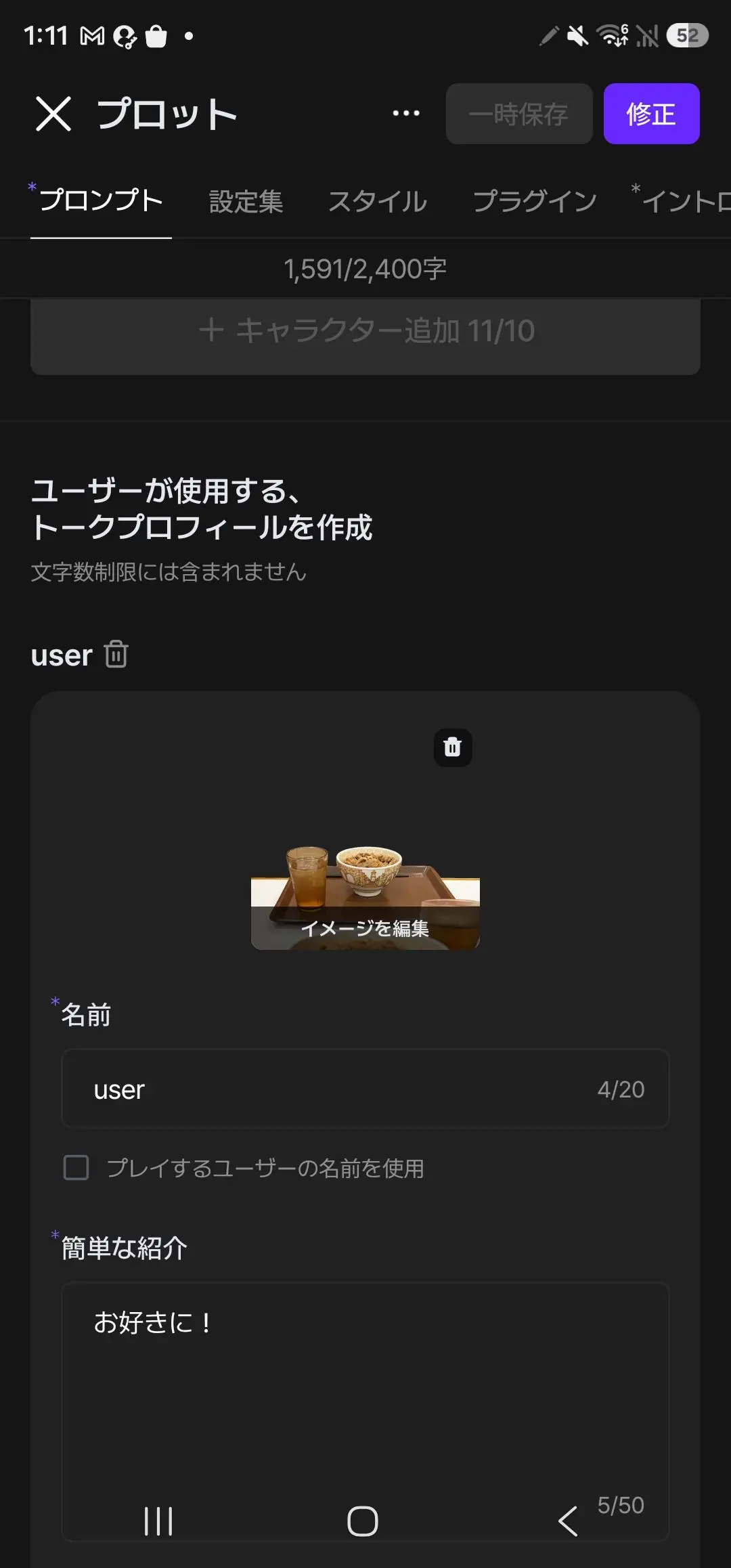This screenshot has height=1568, width=731.
Task: Tap the 一時保存 button
Action: pyautogui.click(x=519, y=114)
